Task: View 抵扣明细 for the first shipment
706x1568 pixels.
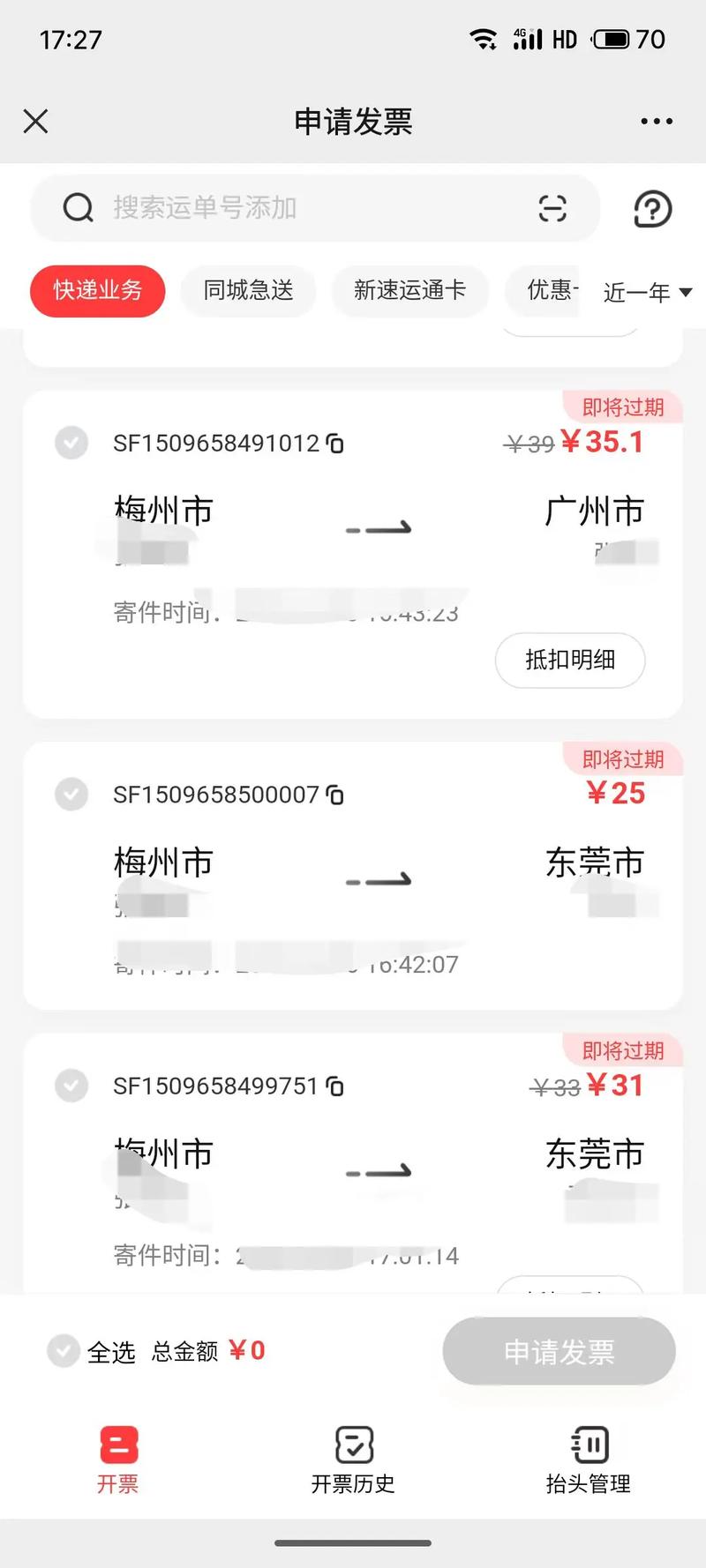Action: tap(569, 661)
